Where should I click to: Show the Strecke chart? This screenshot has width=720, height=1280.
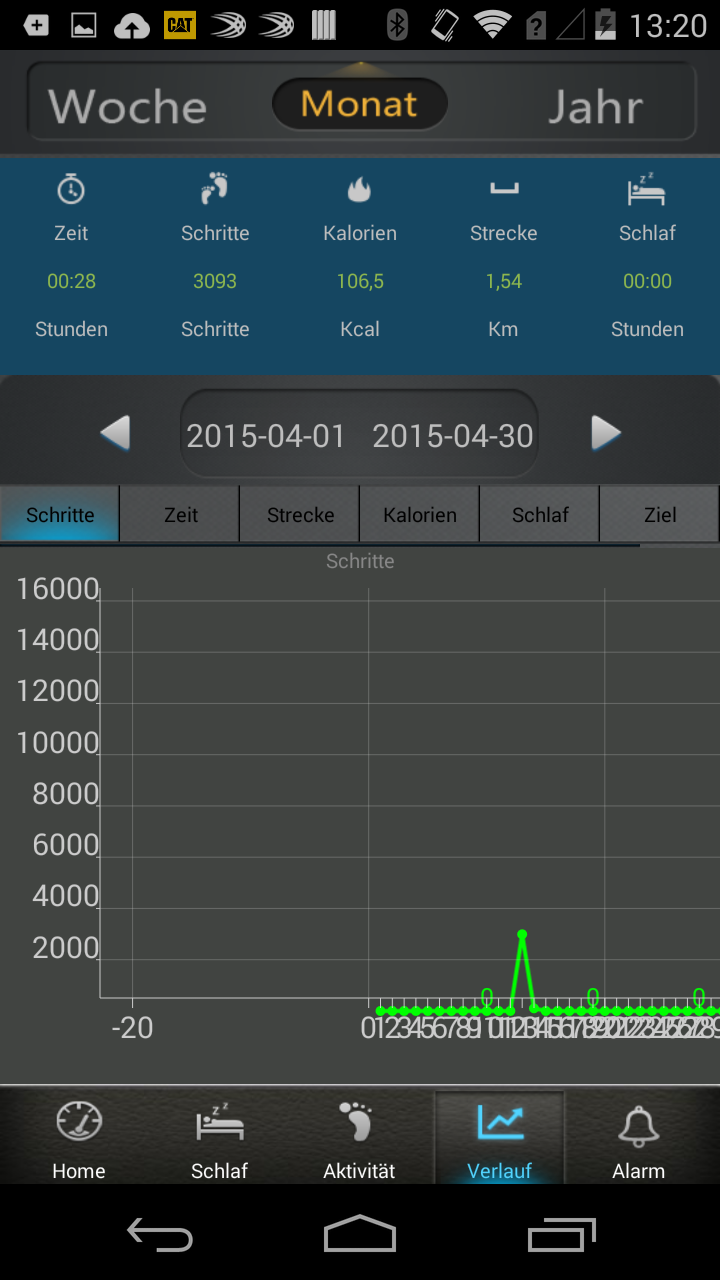point(300,515)
